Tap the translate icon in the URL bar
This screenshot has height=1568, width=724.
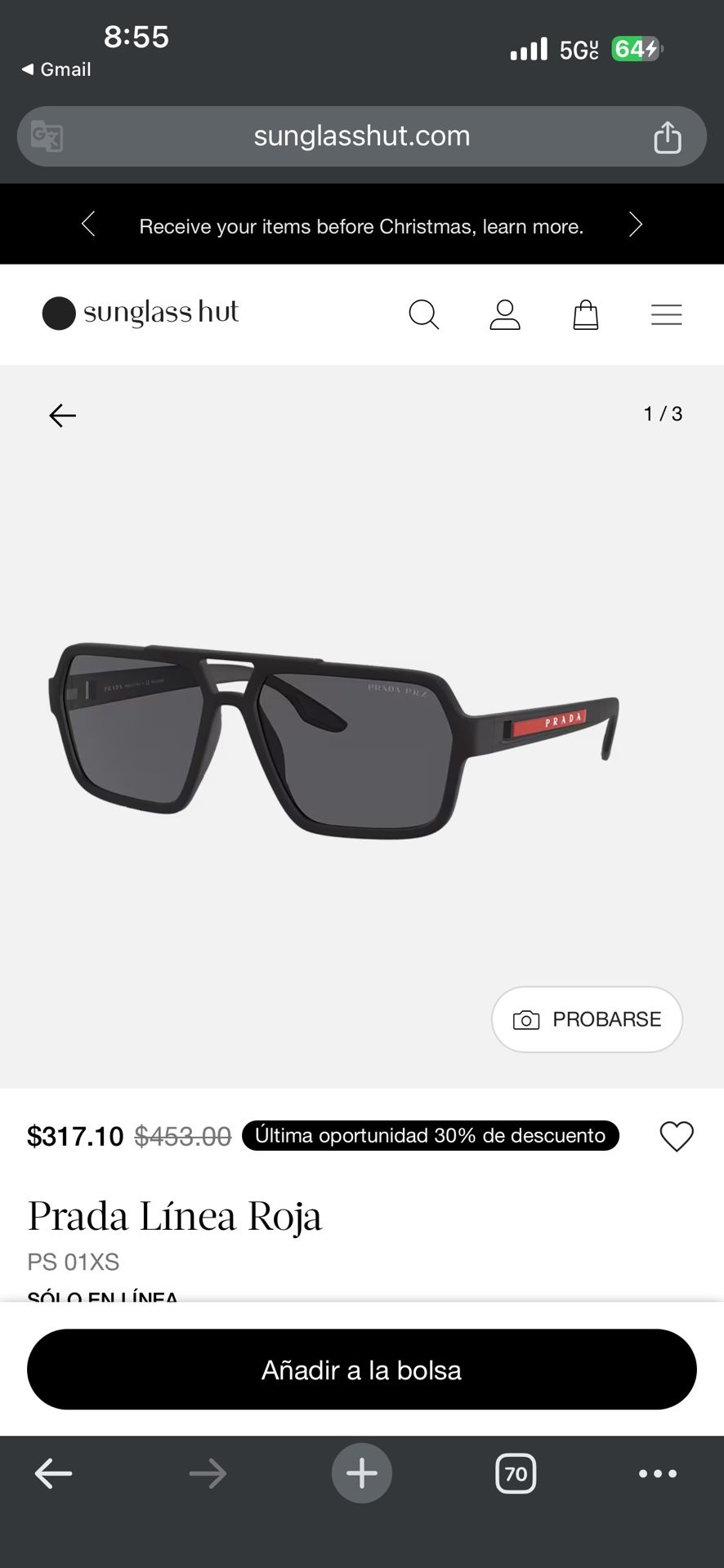coord(47,136)
